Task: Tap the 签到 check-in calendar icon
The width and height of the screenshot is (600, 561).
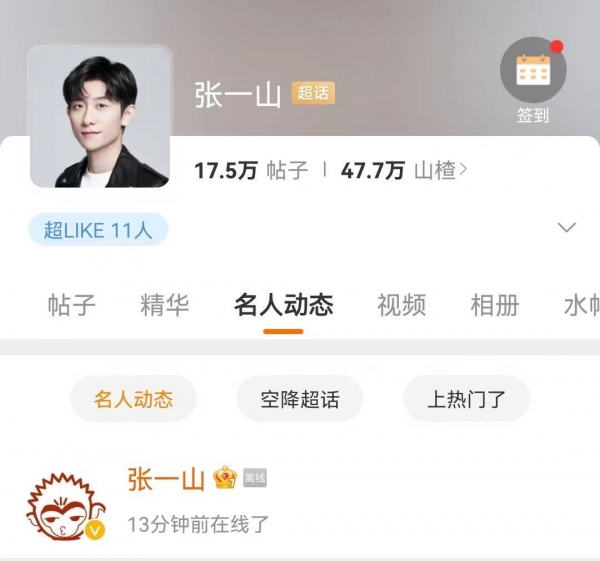Action: 533,70
